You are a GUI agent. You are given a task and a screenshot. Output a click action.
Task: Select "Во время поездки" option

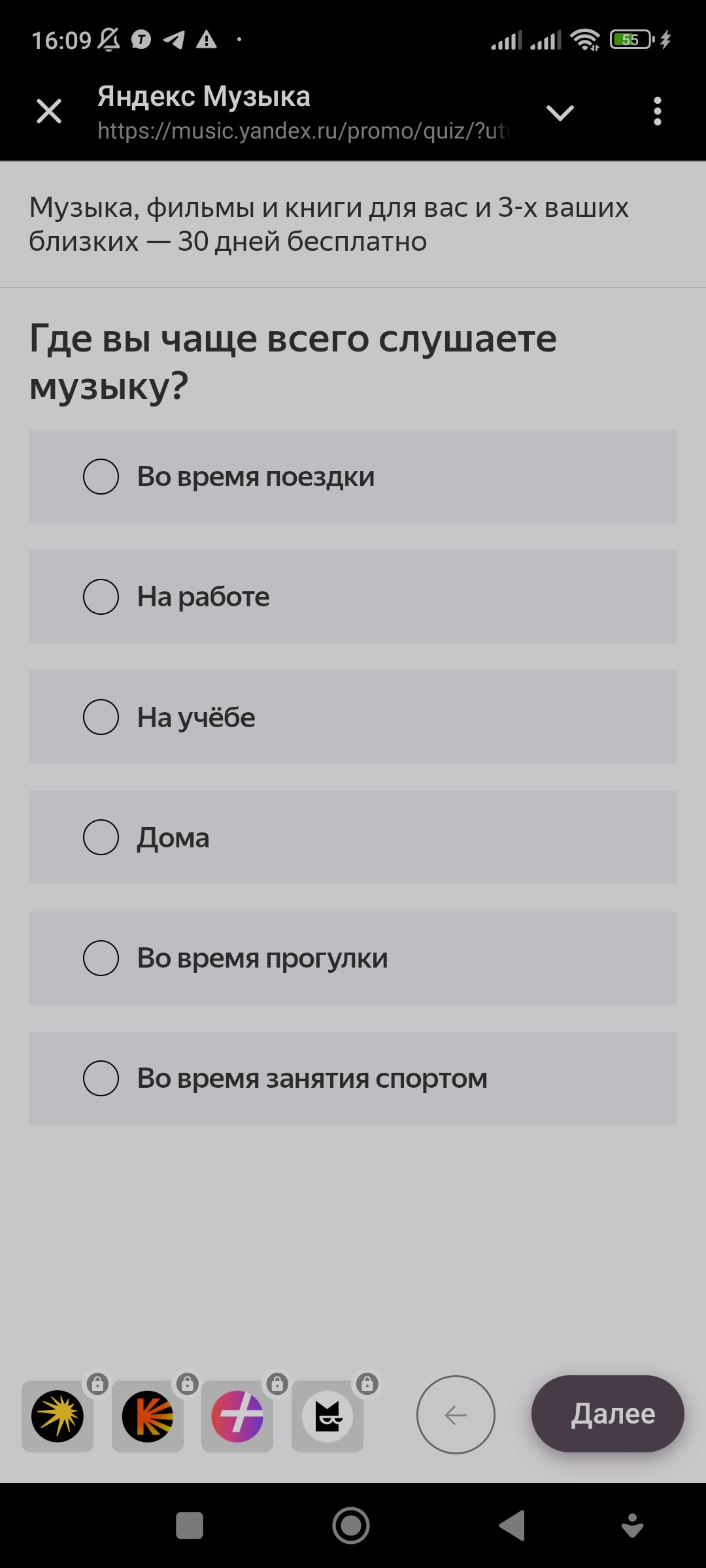[x=353, y=476]
